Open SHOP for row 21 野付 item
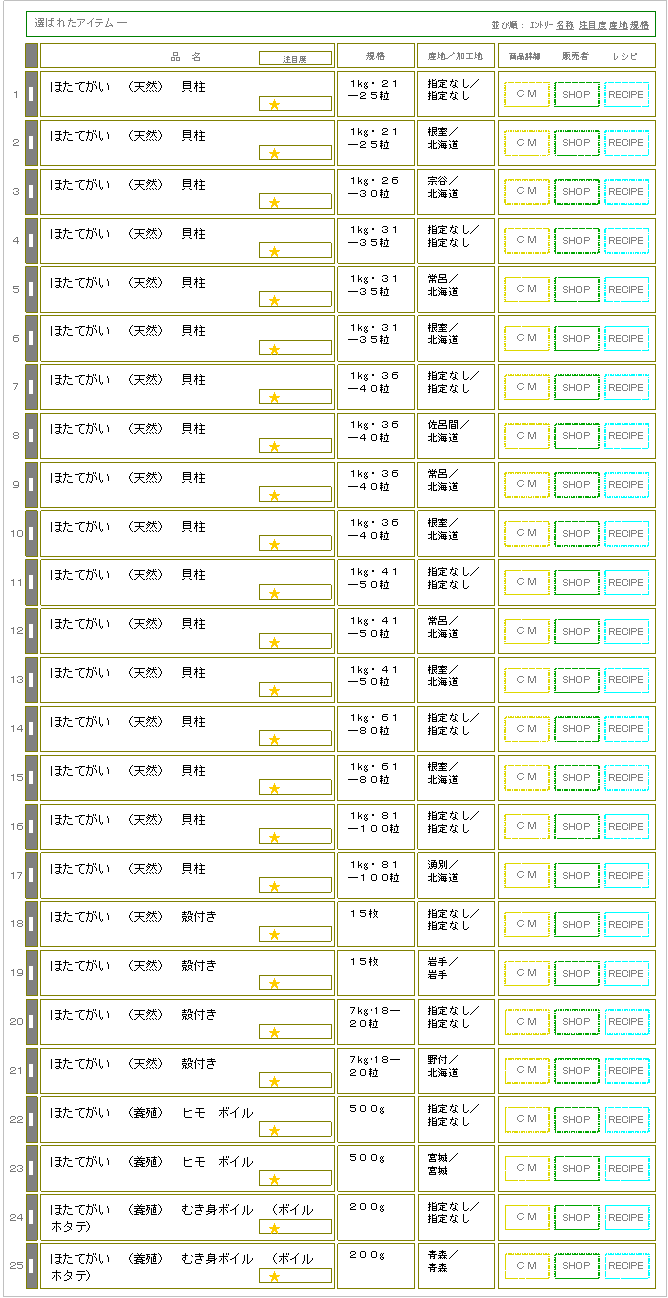 tap(576, 1071)
